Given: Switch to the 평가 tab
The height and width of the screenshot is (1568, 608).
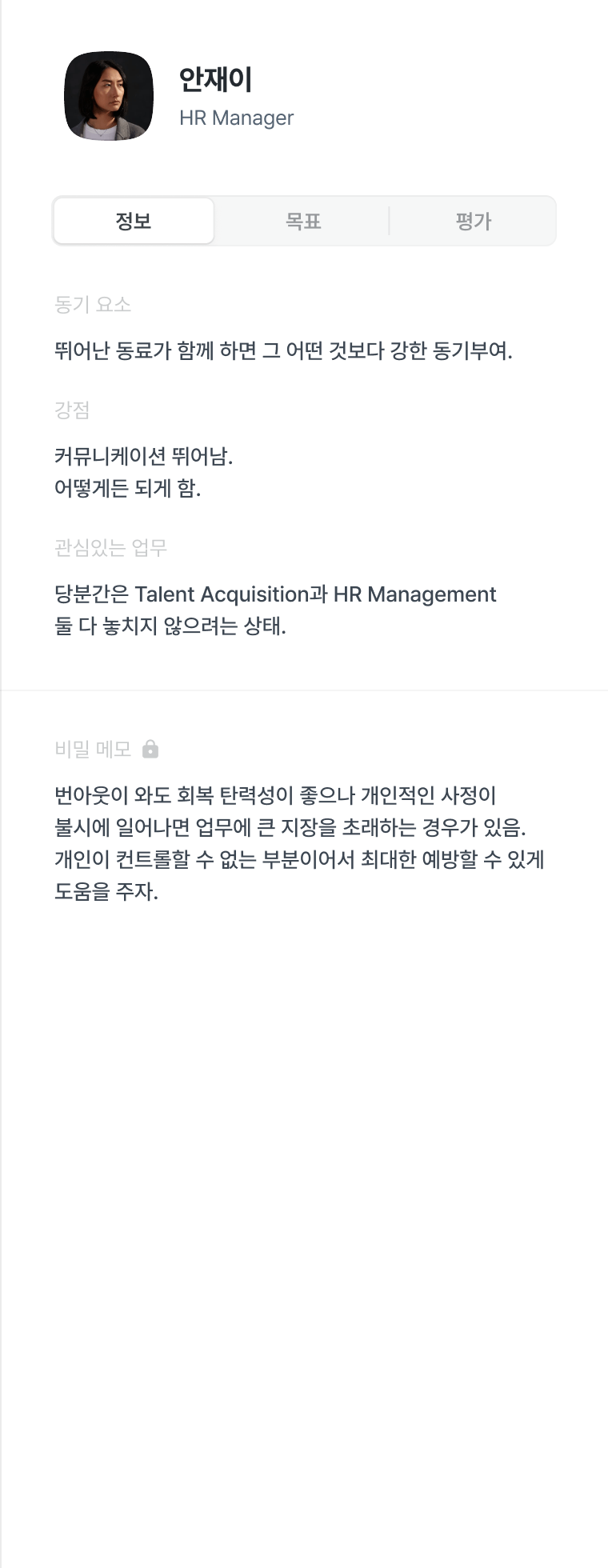Looking at the screenshot, I should pyautogui.click(x=473, y=221).
